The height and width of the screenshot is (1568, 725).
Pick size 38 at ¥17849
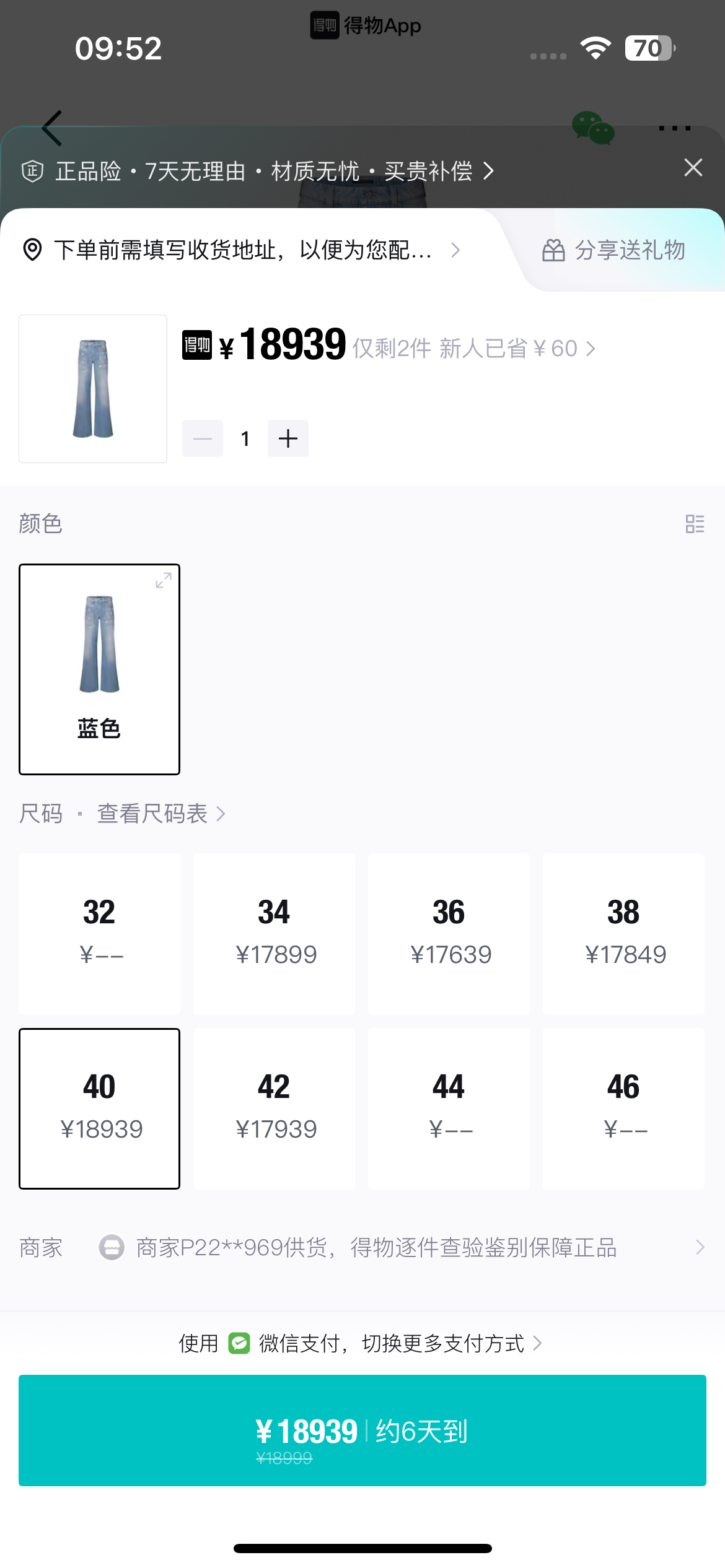click(x=623, y=934)
